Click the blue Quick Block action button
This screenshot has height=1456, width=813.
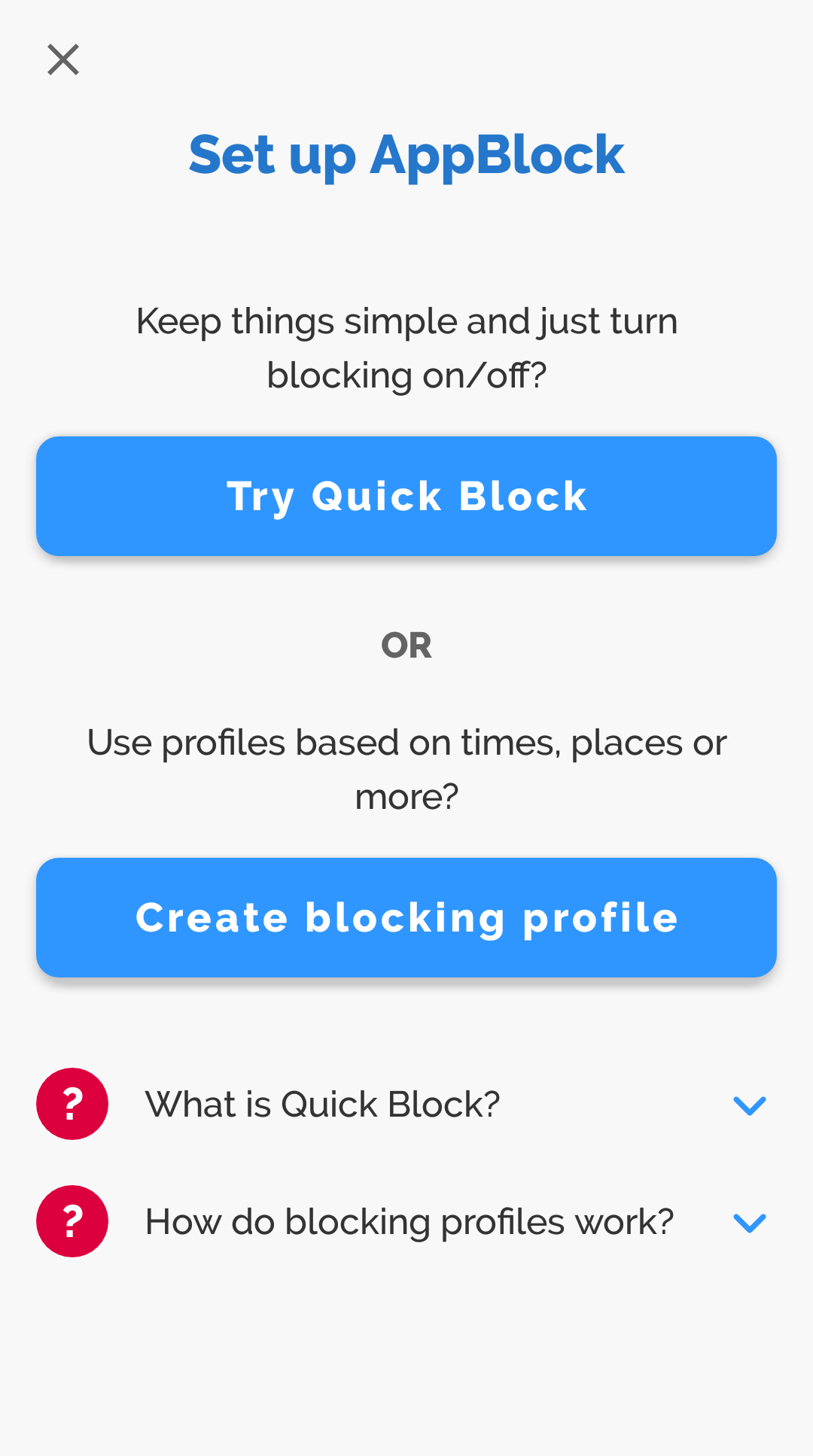click(406, 495)
